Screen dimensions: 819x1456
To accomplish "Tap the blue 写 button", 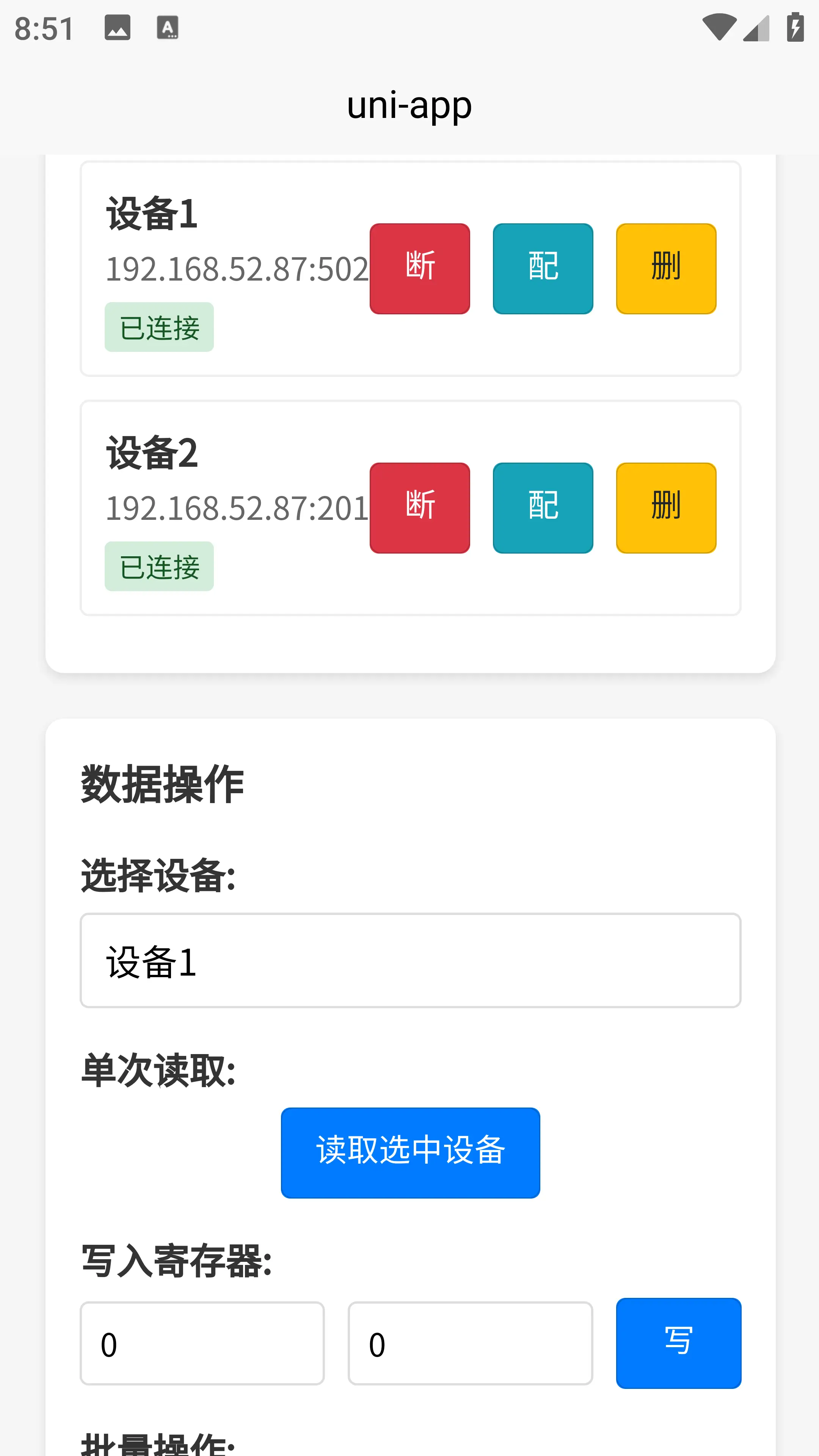I will (678, 1343).
